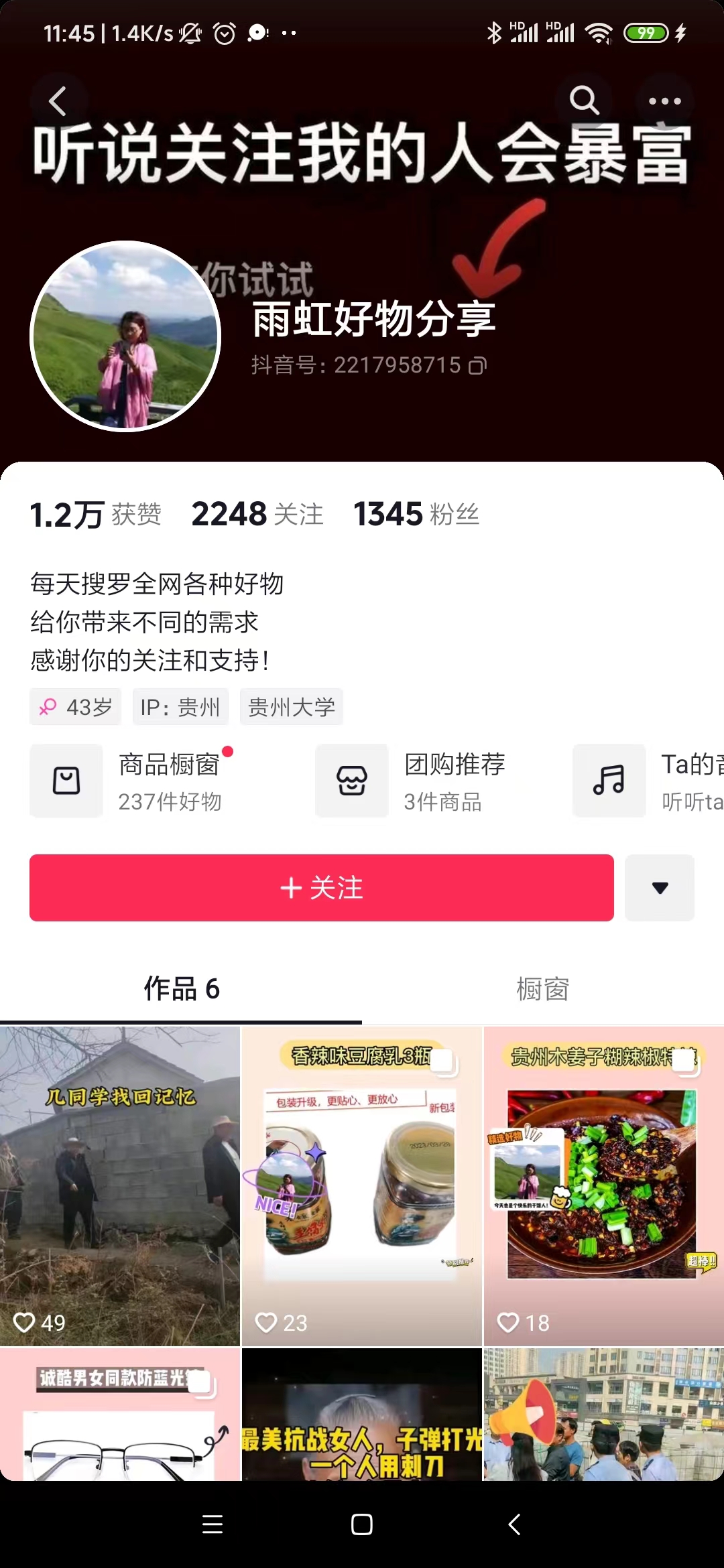Open the 最美抗战女人 video

[361, 1415]
